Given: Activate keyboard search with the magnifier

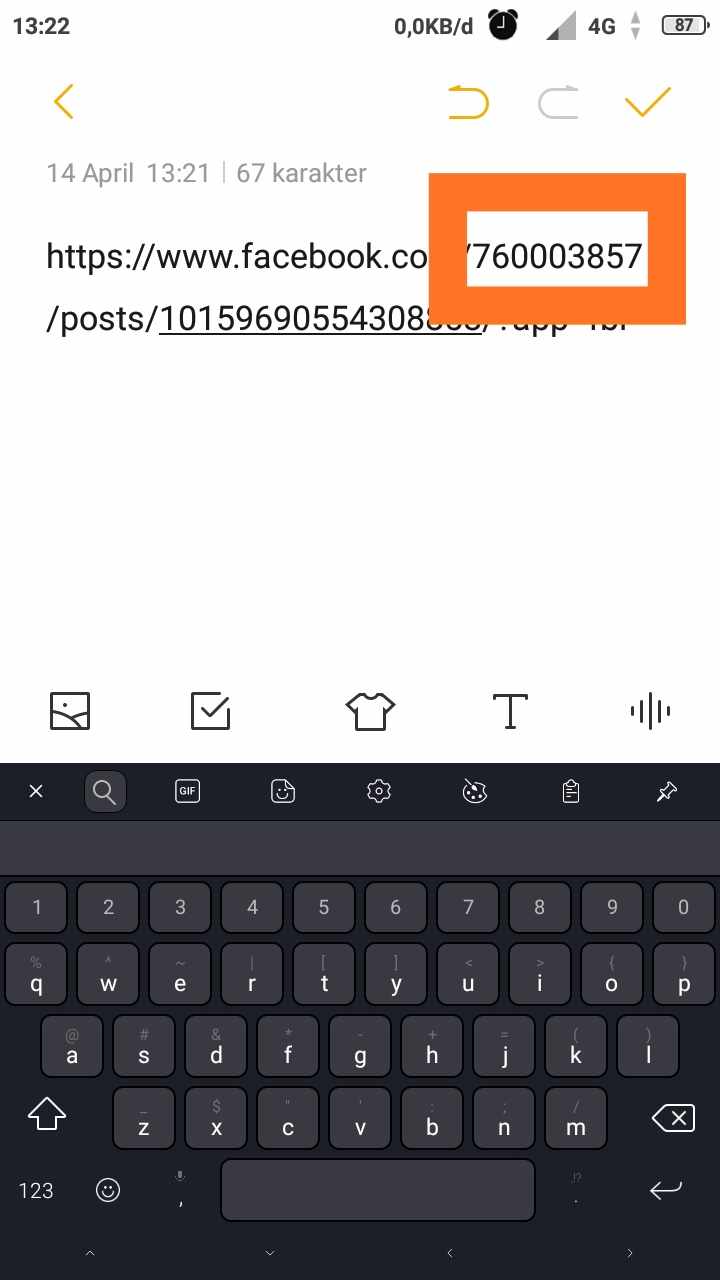Looking at the screenshot, I should [x=104, y=791].
